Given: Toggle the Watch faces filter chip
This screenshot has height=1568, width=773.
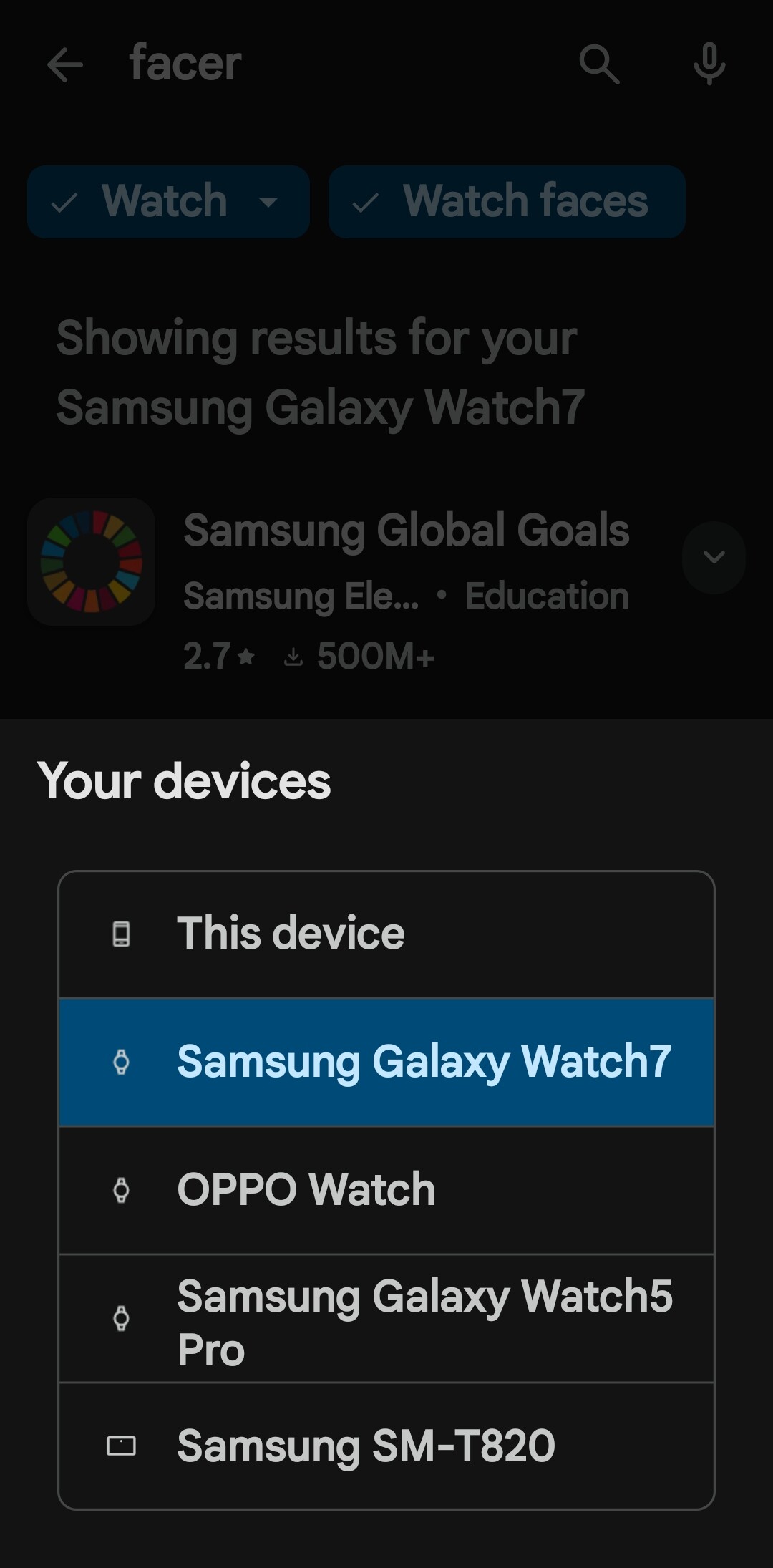Looking at the screenshot, I should click(507, 201).
